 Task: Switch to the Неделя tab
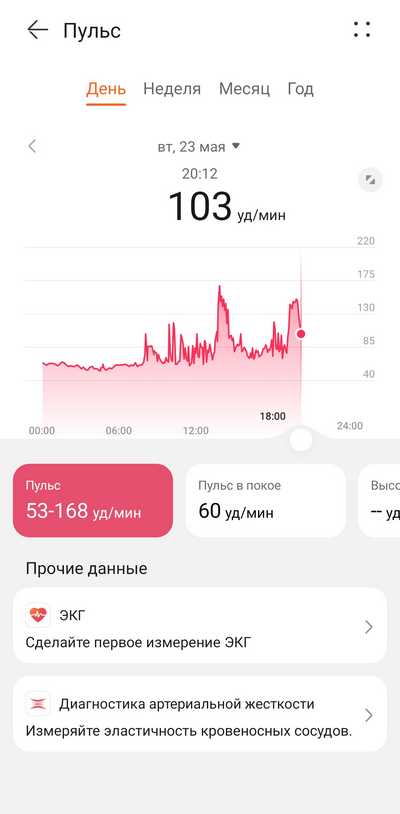click(x=172, y=89)
